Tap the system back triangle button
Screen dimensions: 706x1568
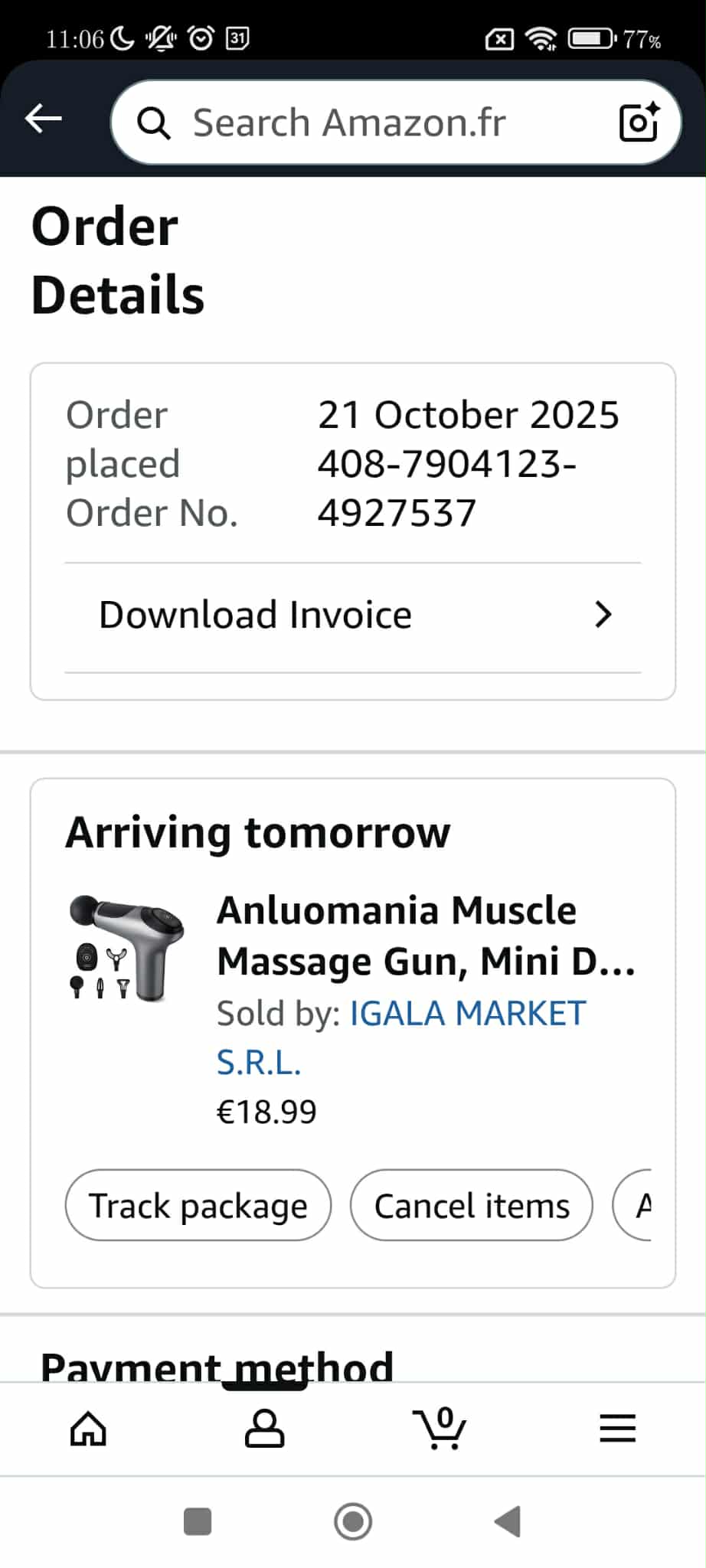tap(508, 1521)
